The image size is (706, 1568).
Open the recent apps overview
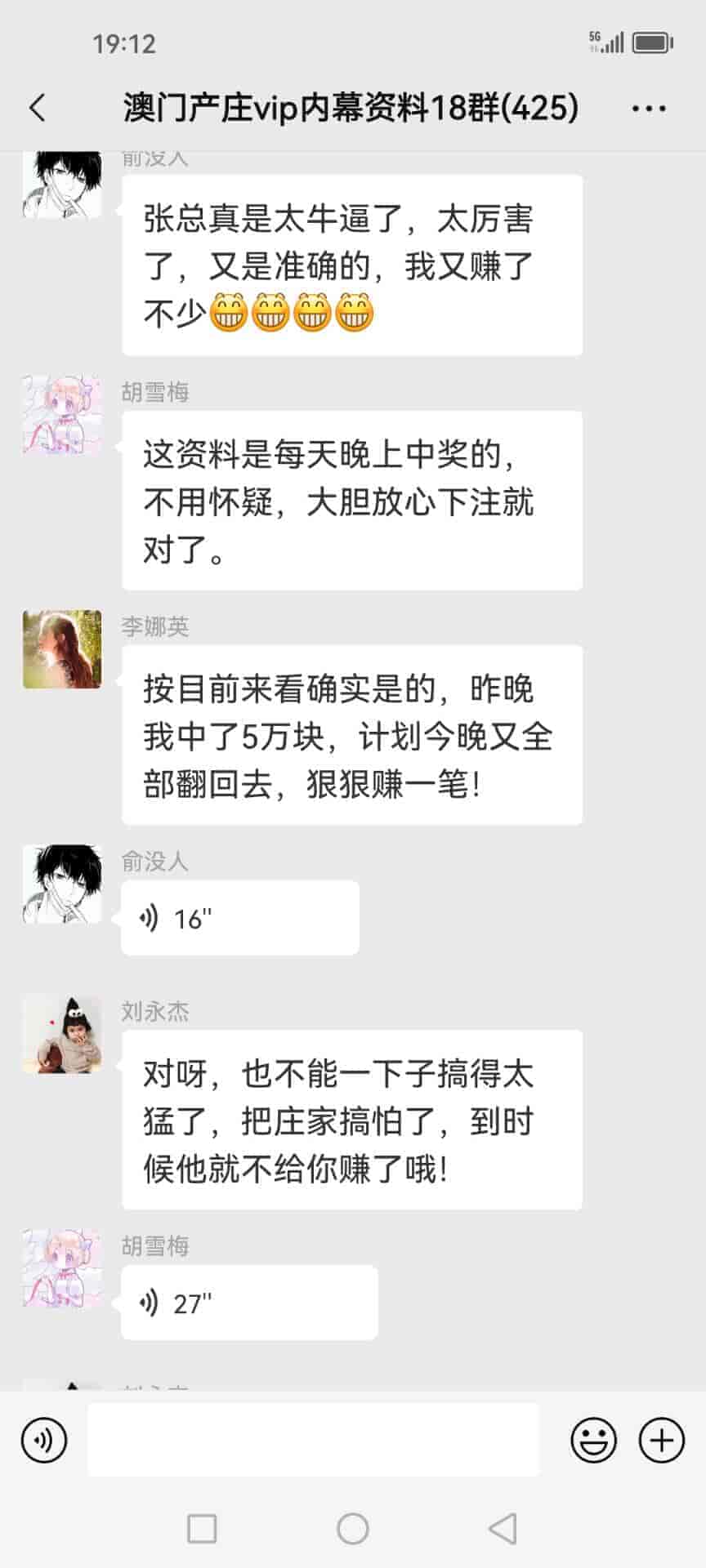[x=202, y=1528]
